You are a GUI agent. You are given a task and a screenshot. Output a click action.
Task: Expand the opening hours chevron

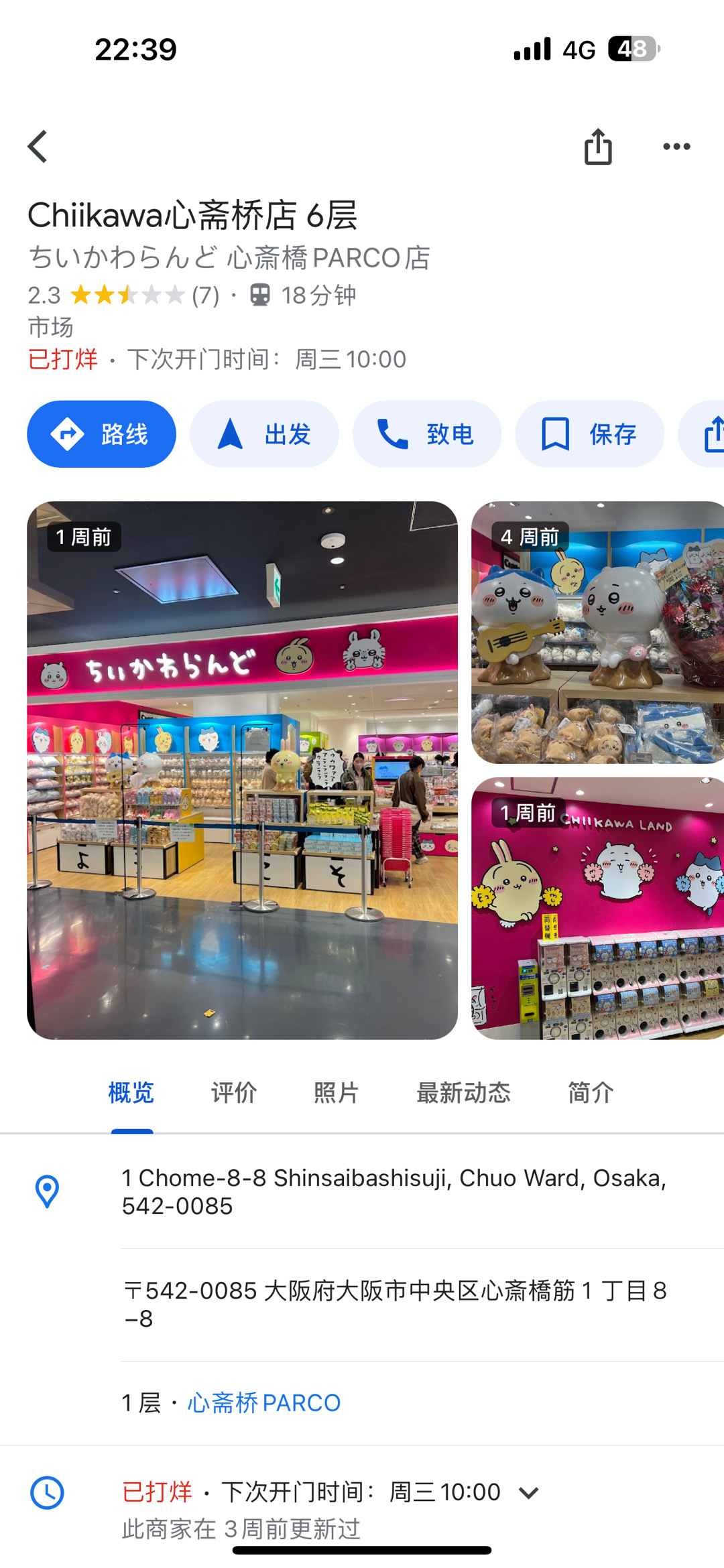(x=529, y=1492)
